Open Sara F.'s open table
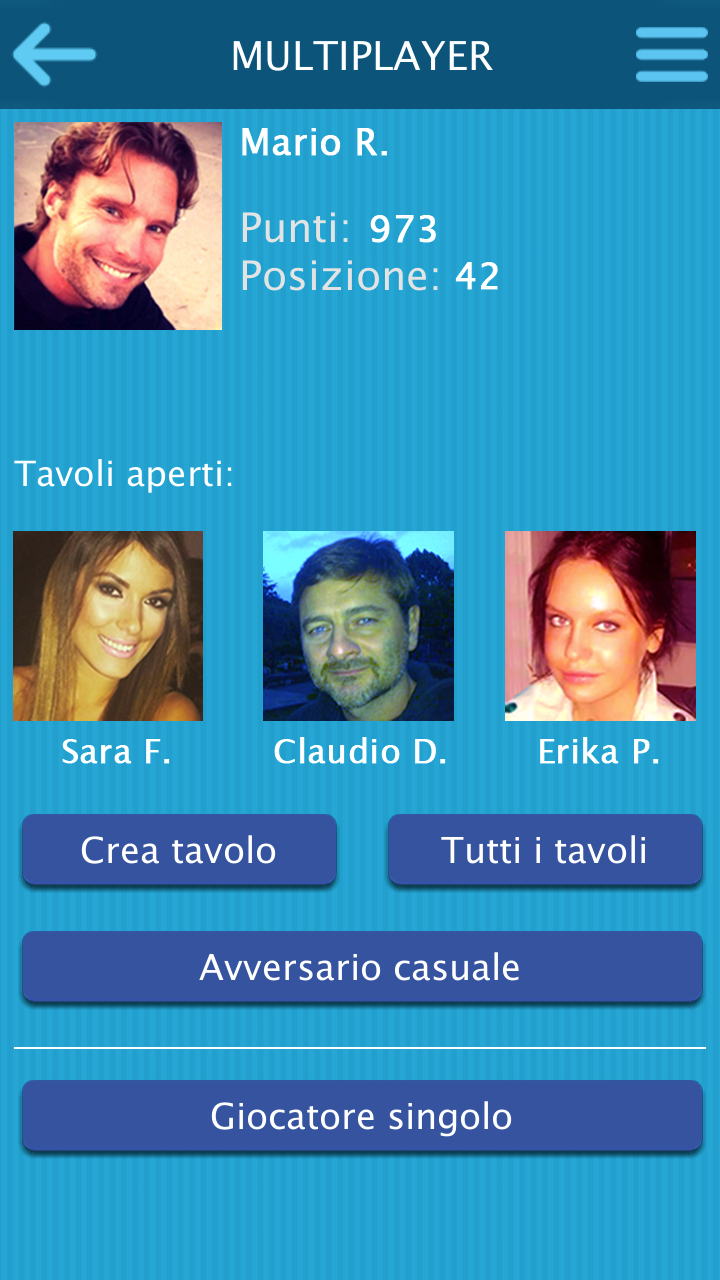This screenshot has width=720, height=1280. pos(108,626)
